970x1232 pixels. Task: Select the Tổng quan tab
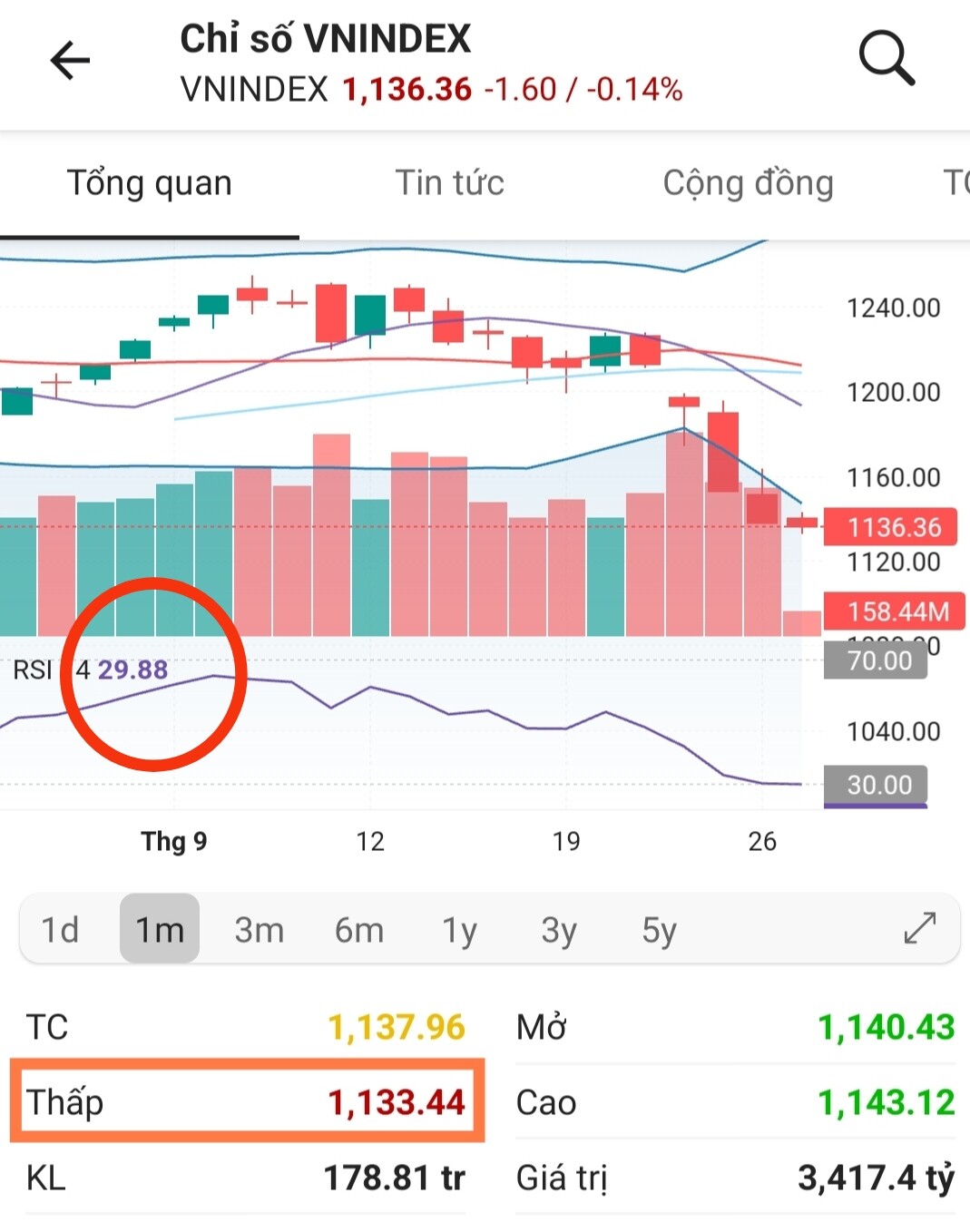coord(150,183)
